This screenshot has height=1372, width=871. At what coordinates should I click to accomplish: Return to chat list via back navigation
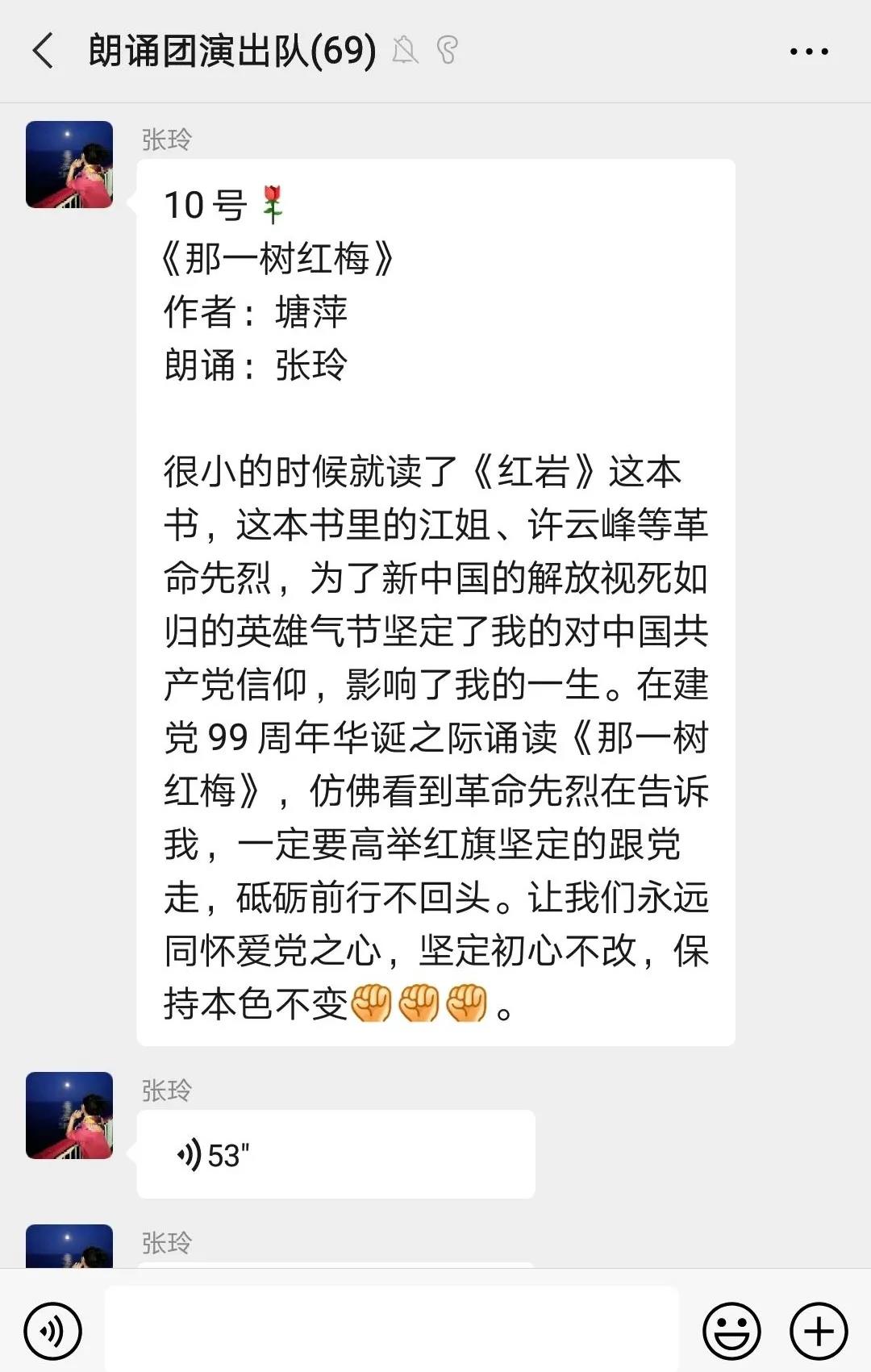tap(39, 50)
